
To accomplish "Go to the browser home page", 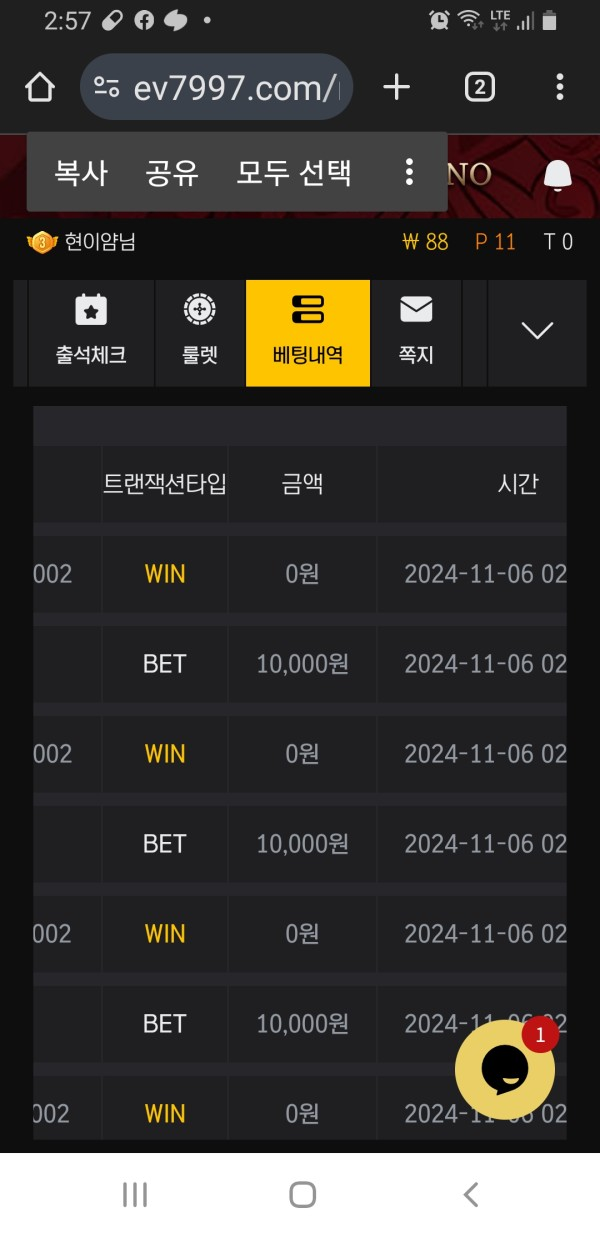I will (x=39, y=88).
